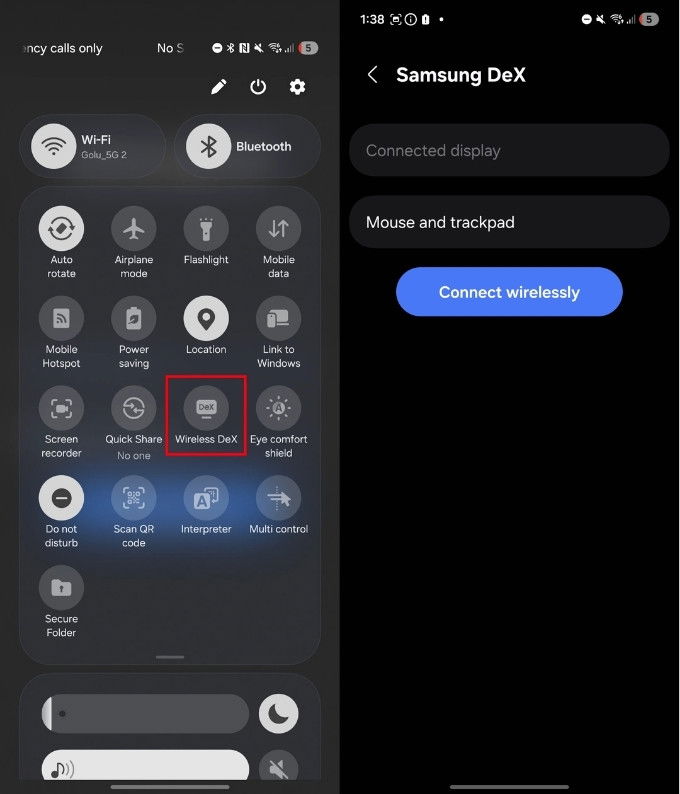Open Secure Folder tile
Viewport: 680px width, 794px height.
pyautogui.click(x=61, y=588)
